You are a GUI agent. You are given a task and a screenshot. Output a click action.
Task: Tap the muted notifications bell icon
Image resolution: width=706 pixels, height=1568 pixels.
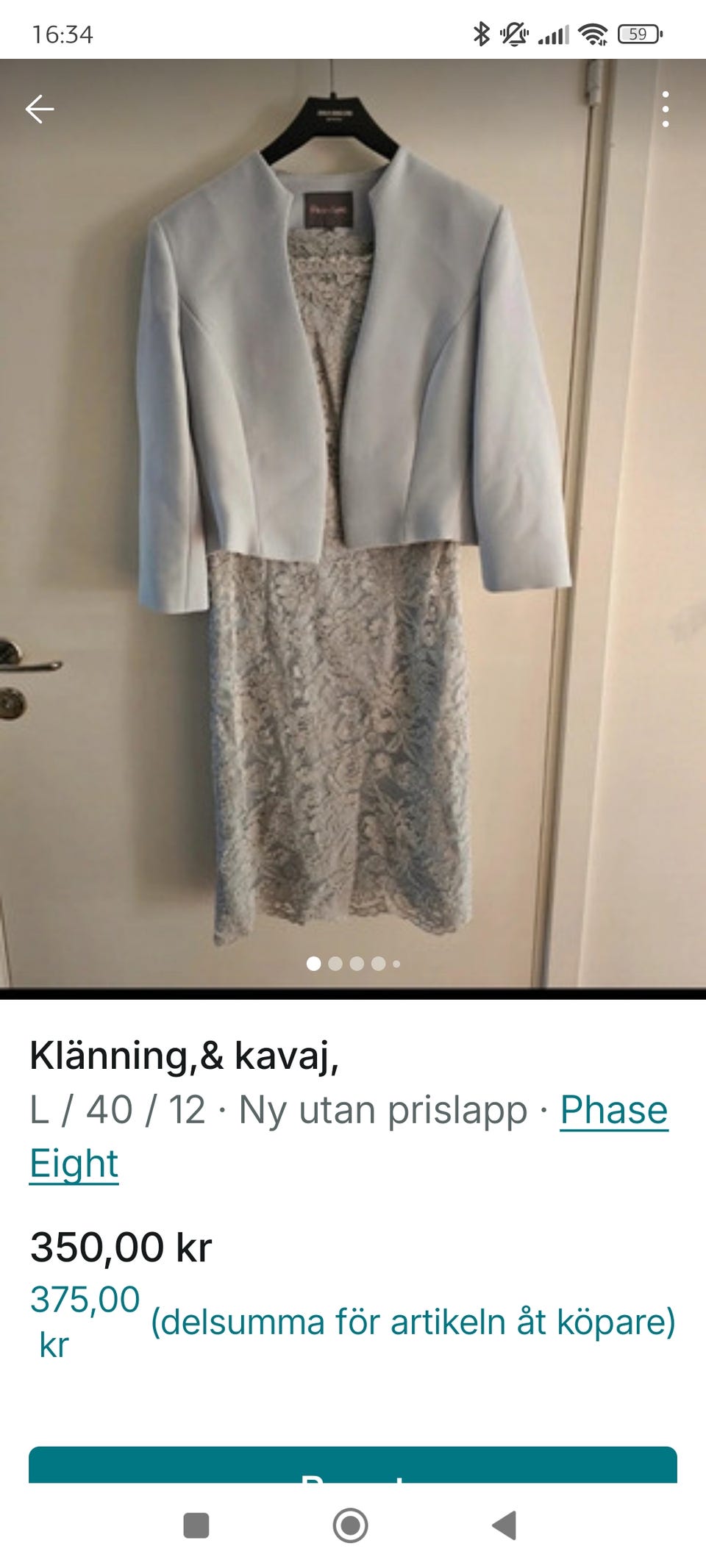click(515, 32)
